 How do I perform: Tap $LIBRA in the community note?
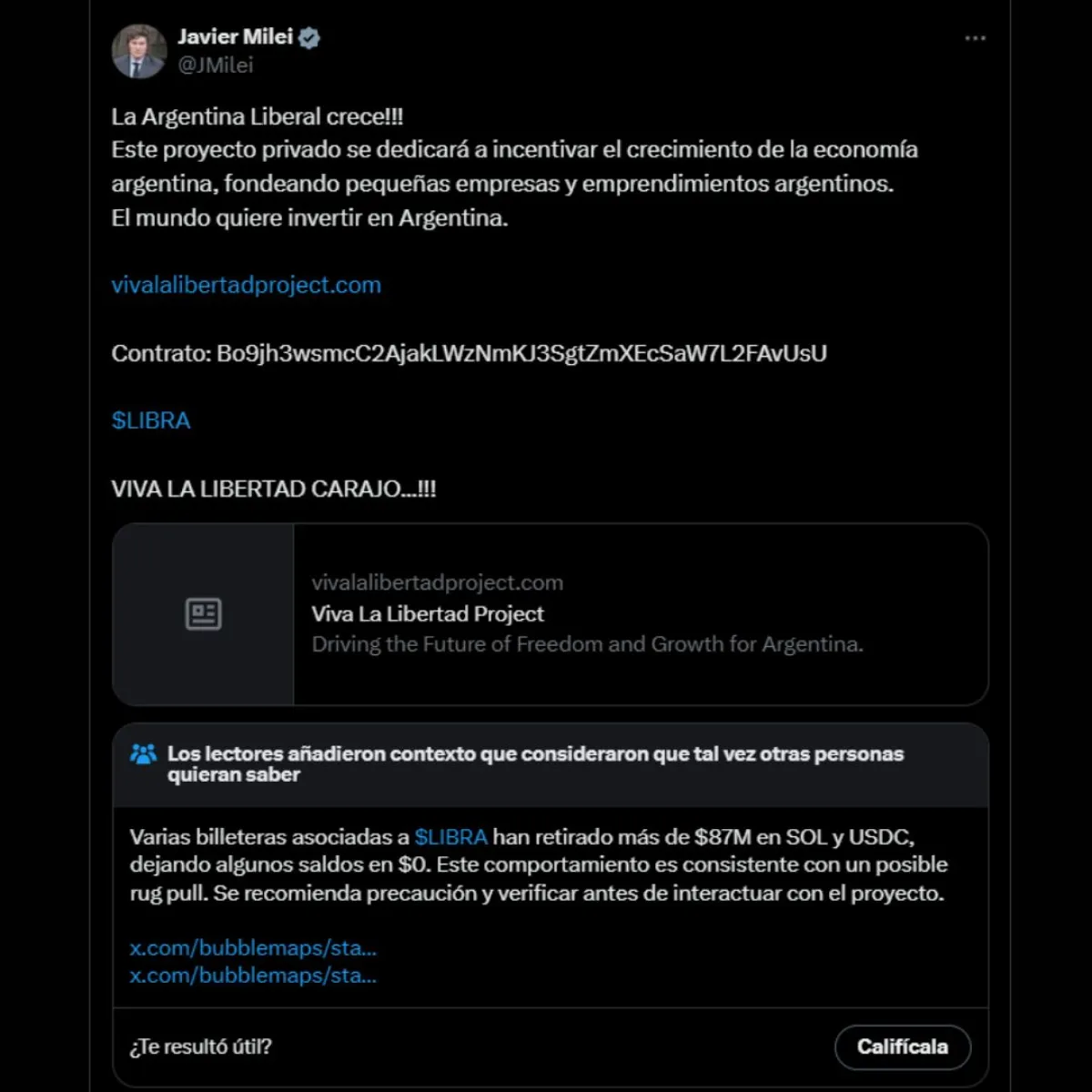[x=450, y=836]
